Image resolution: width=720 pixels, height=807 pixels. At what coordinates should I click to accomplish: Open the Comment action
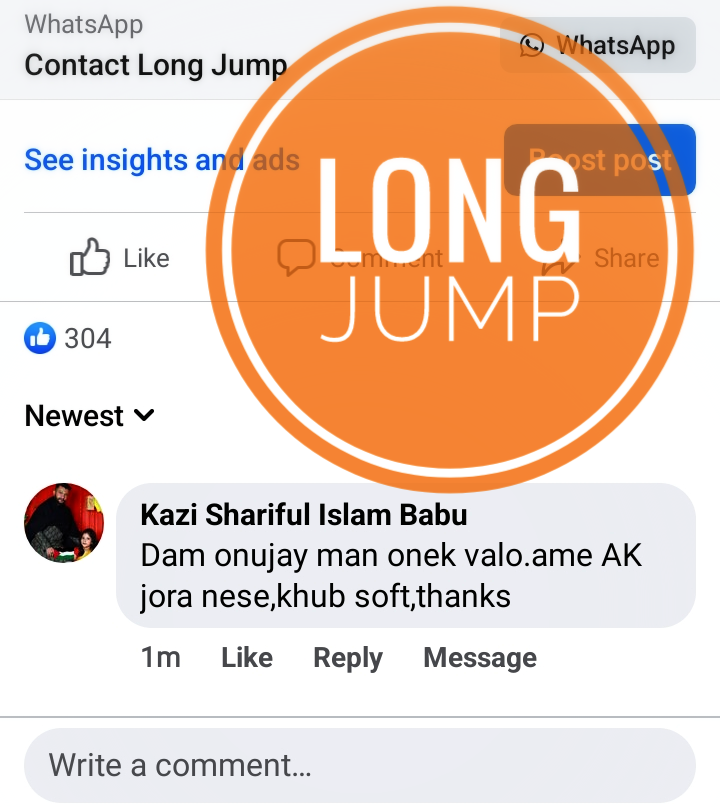(360, 258)
